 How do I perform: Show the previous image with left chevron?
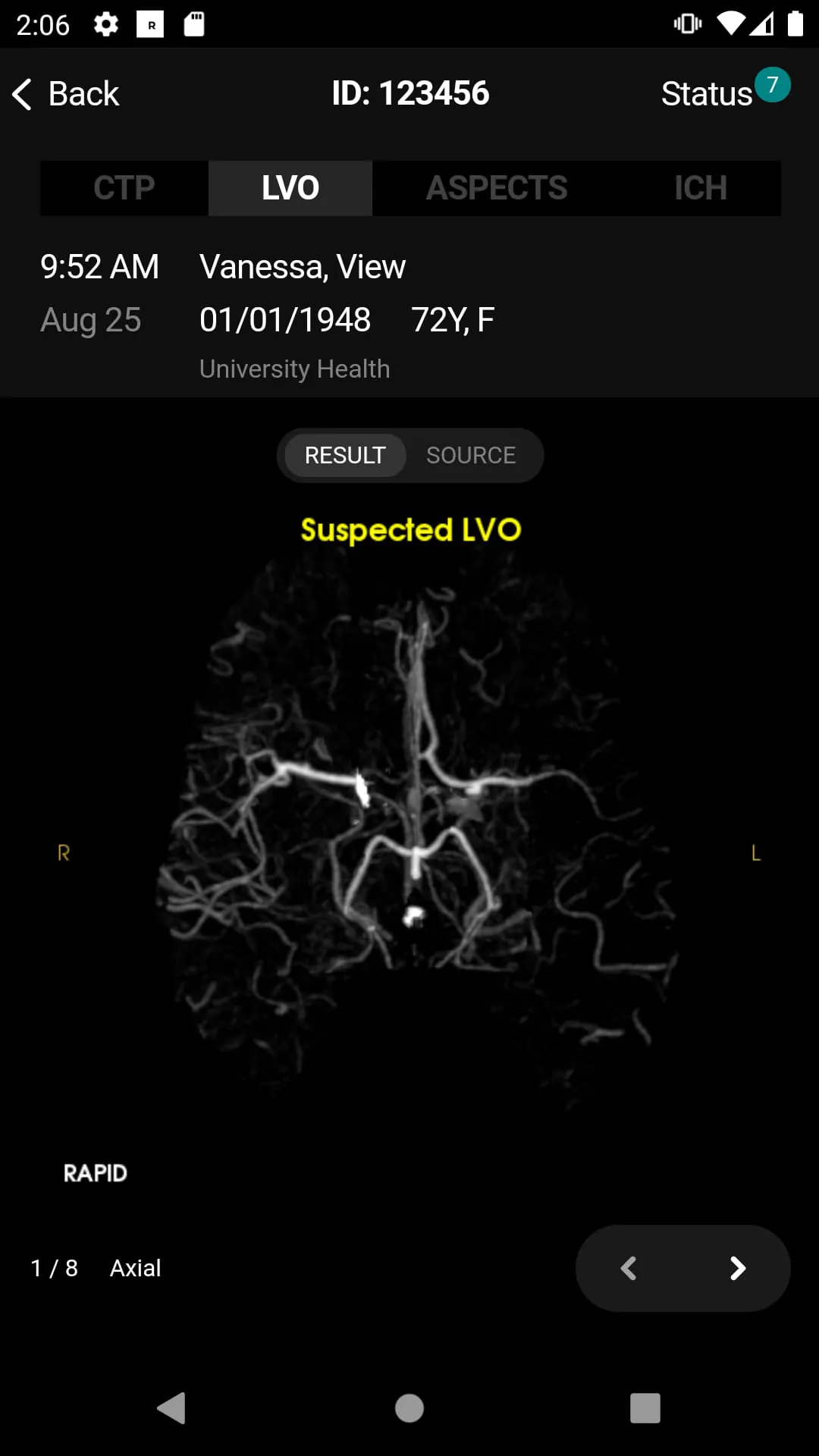[x=629, y=1268]
